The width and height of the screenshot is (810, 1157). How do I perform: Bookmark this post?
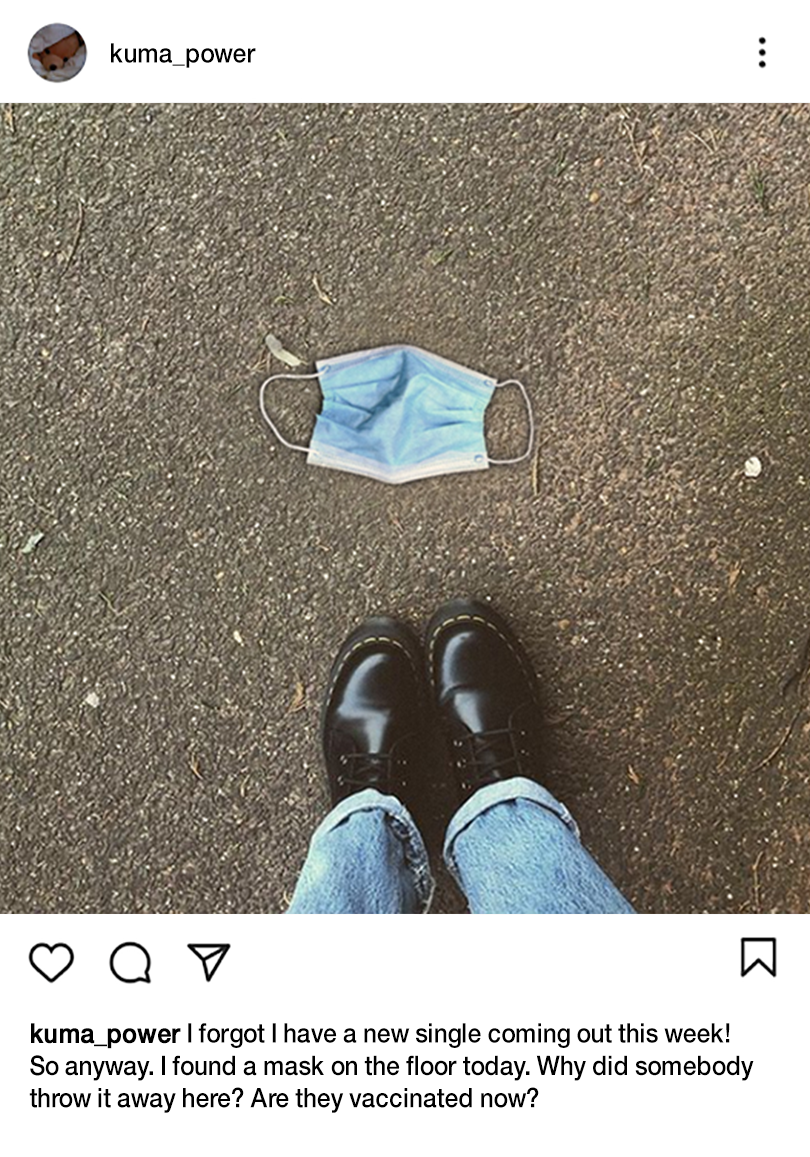coord(758,957)
